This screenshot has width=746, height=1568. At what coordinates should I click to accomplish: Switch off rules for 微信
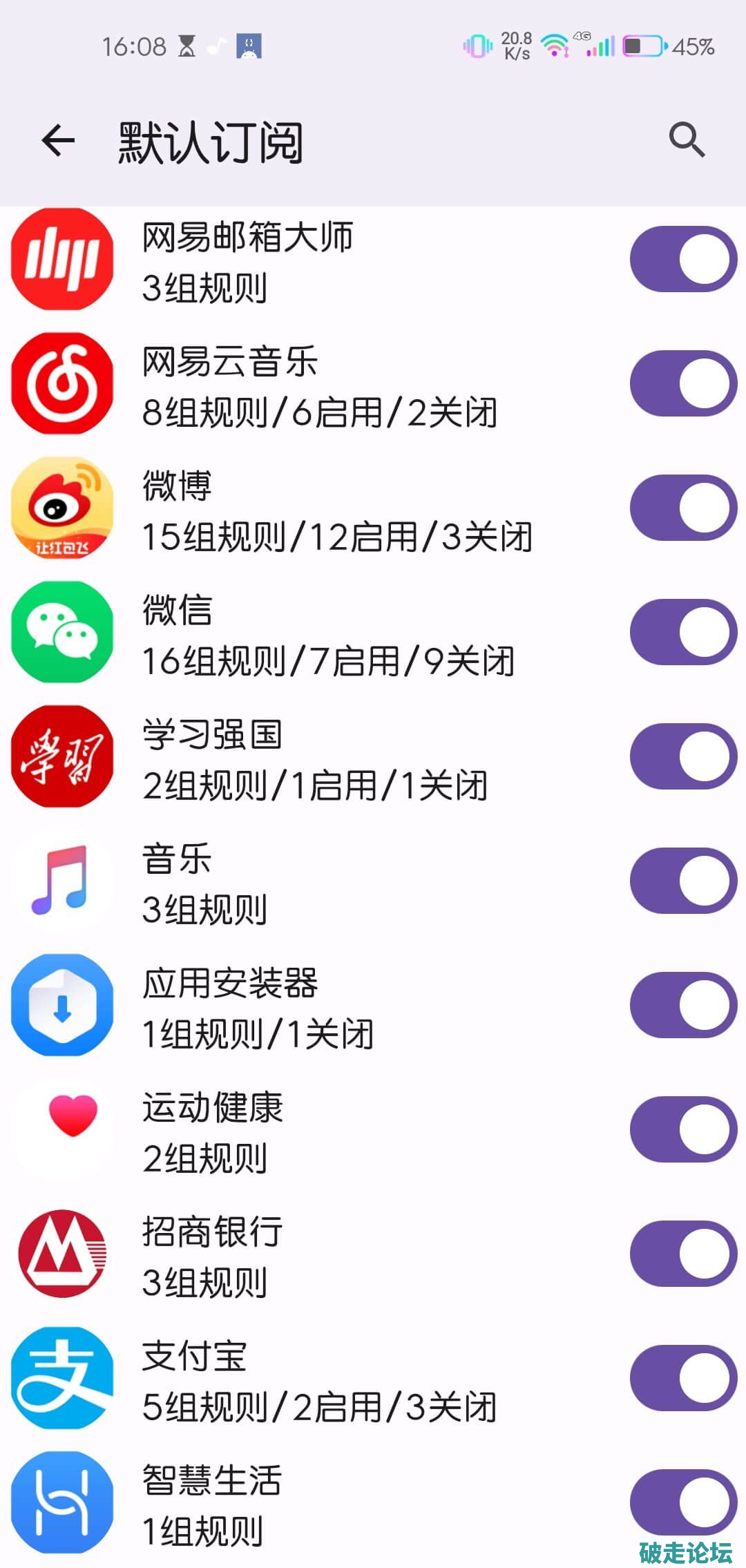click(x=682, y=632)
